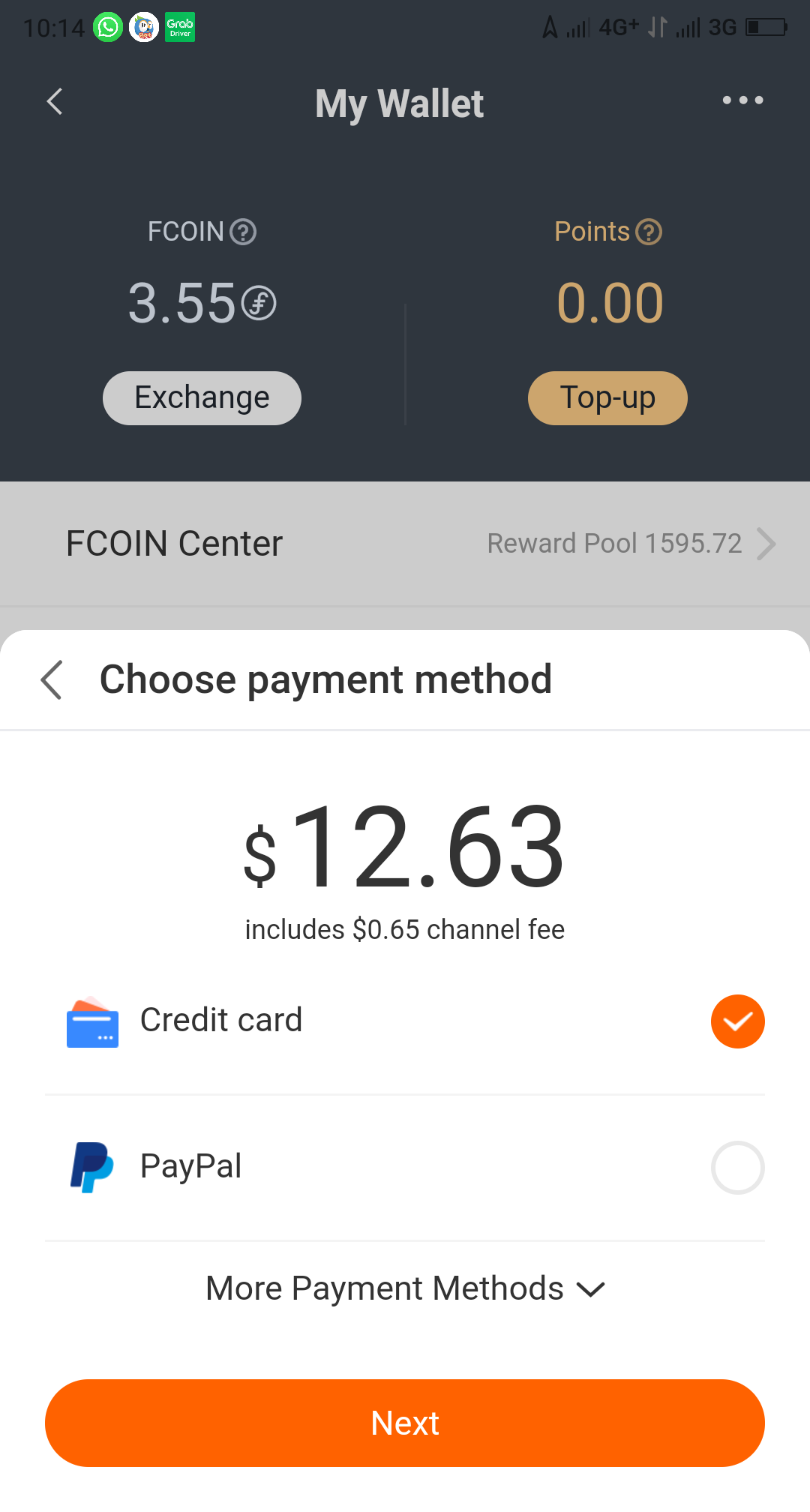Screen dimensions: 810x1512
Task: Select Credit card as payment method
Action: click(405, 1021)
